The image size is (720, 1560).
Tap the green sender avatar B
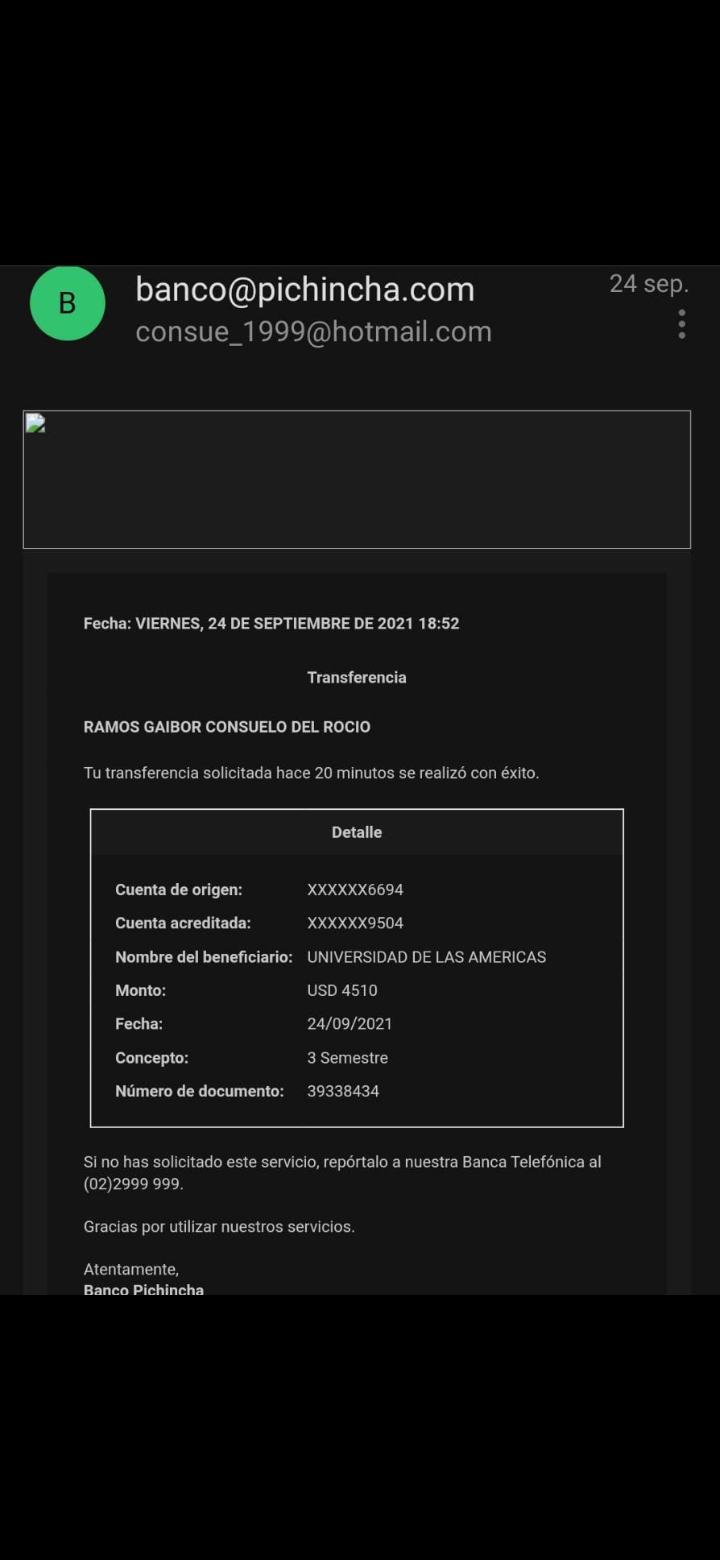68,303
